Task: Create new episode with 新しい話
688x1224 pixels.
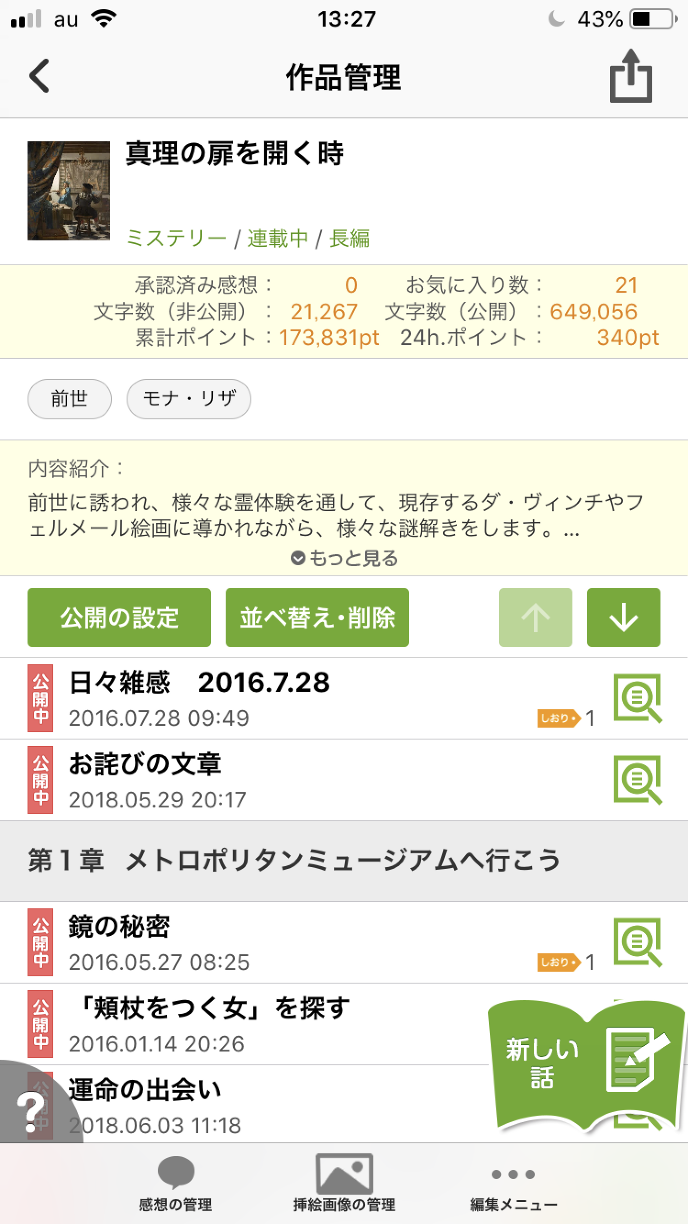Action: click(588, 1062)
